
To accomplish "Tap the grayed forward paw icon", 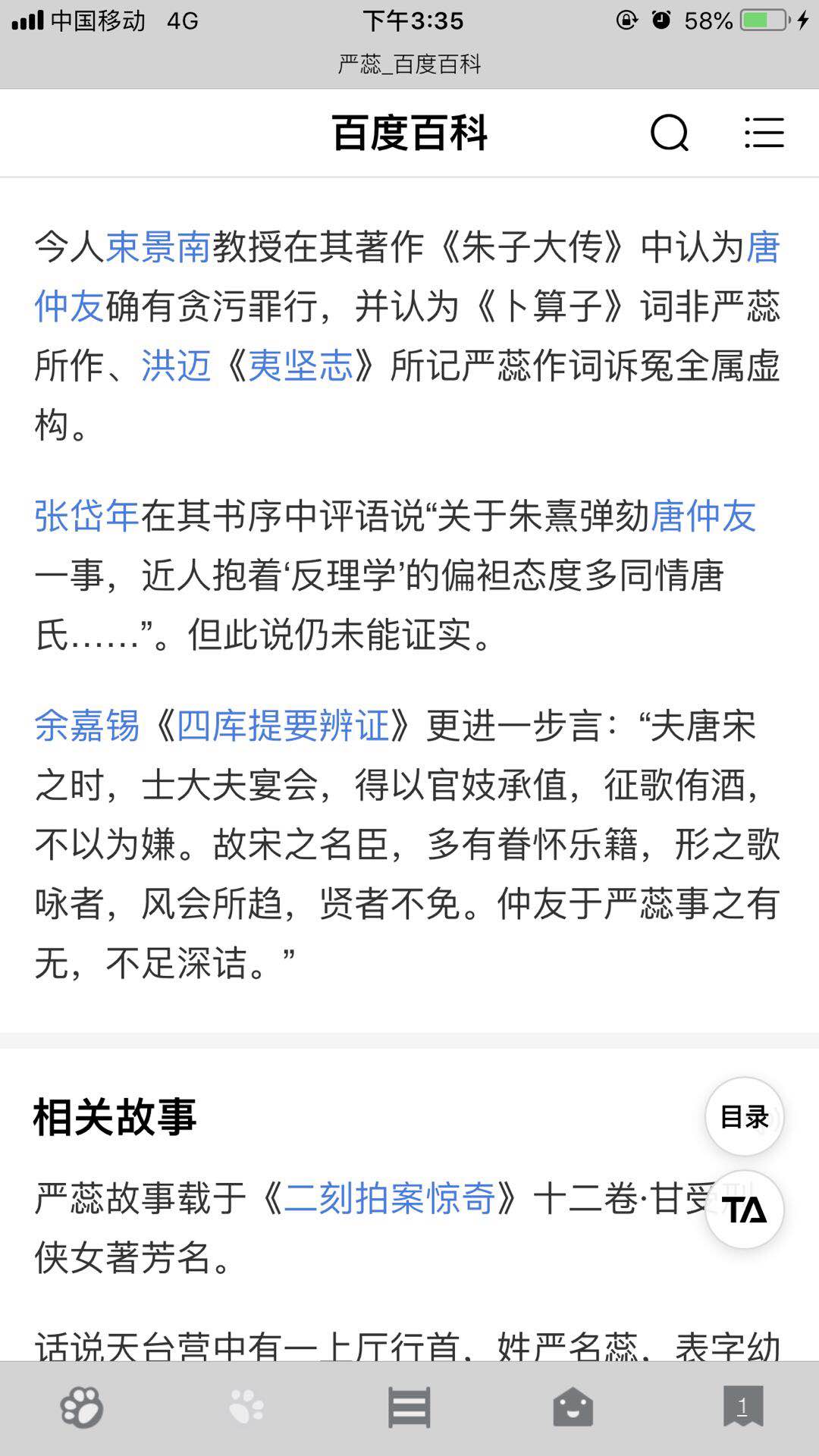I will click(245, 1407).
